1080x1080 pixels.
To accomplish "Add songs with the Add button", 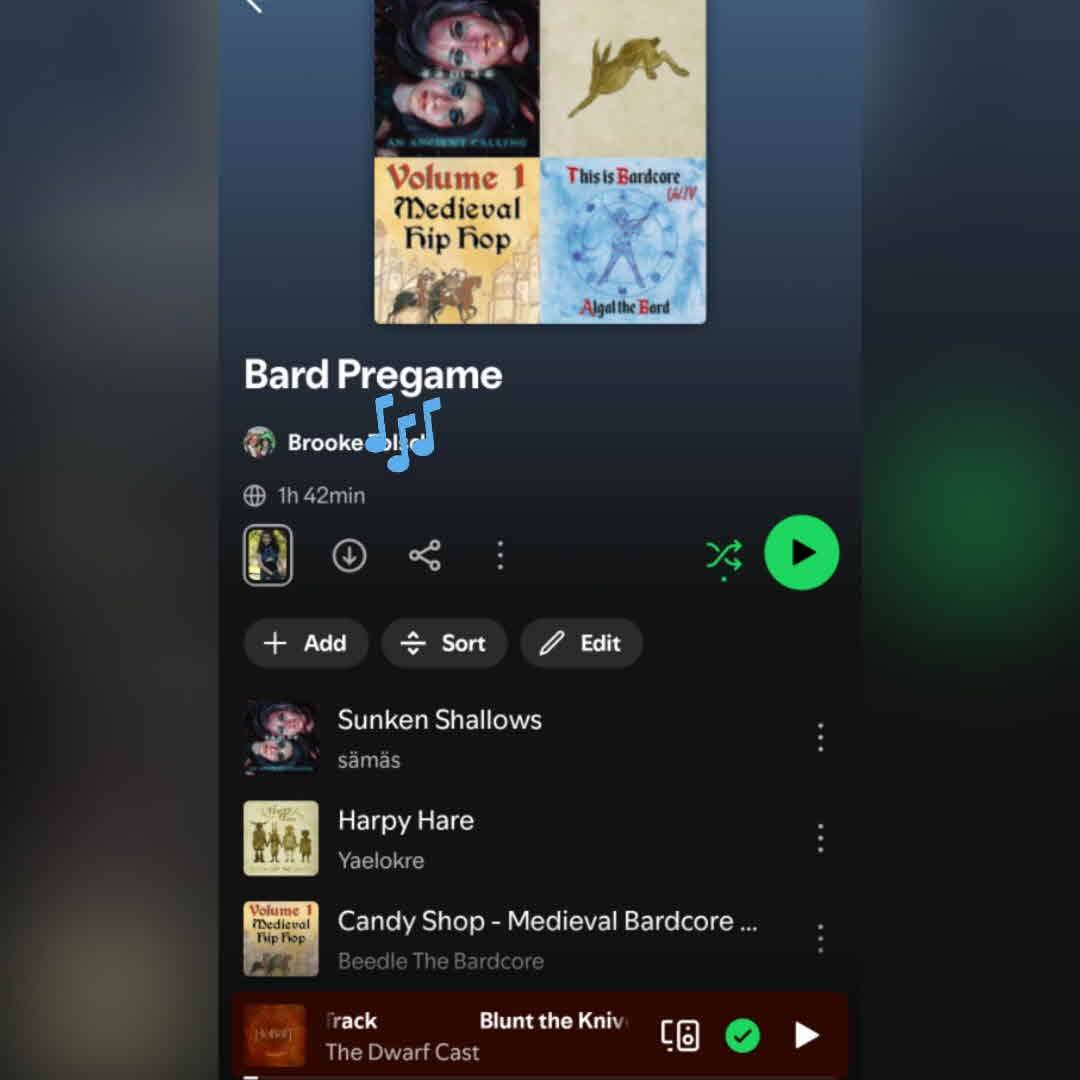I will click(306, 643).
